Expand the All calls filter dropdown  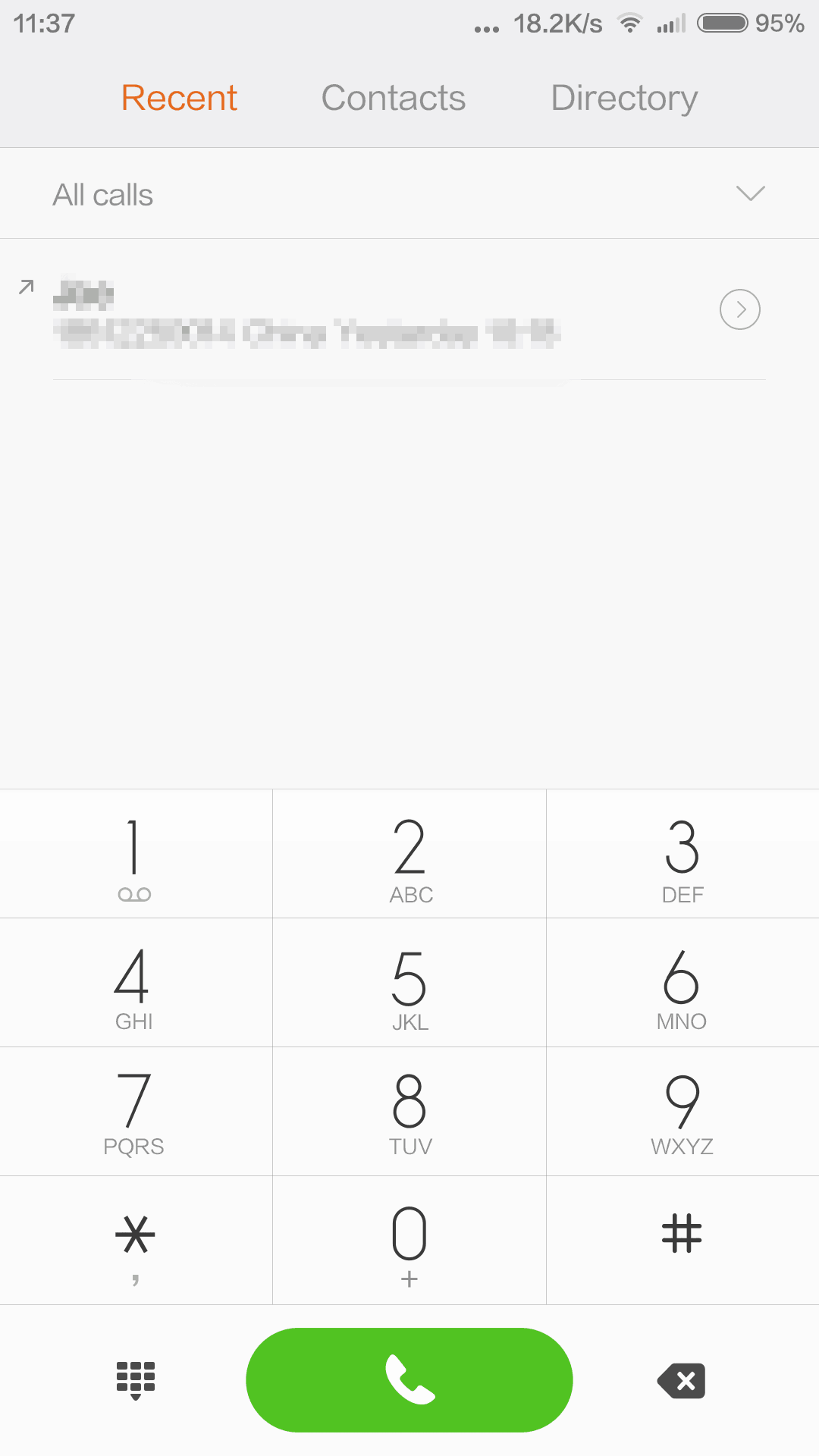point(409,193)
